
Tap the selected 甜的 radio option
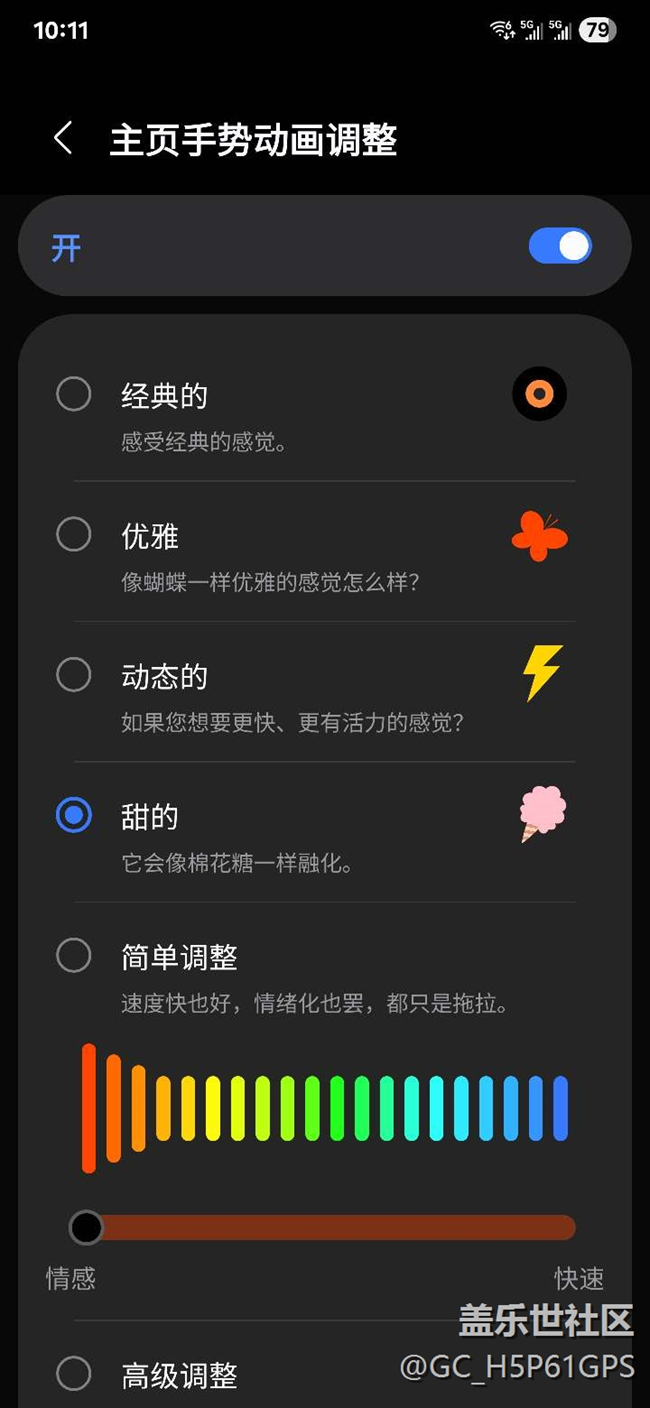[x=74, y=816]
